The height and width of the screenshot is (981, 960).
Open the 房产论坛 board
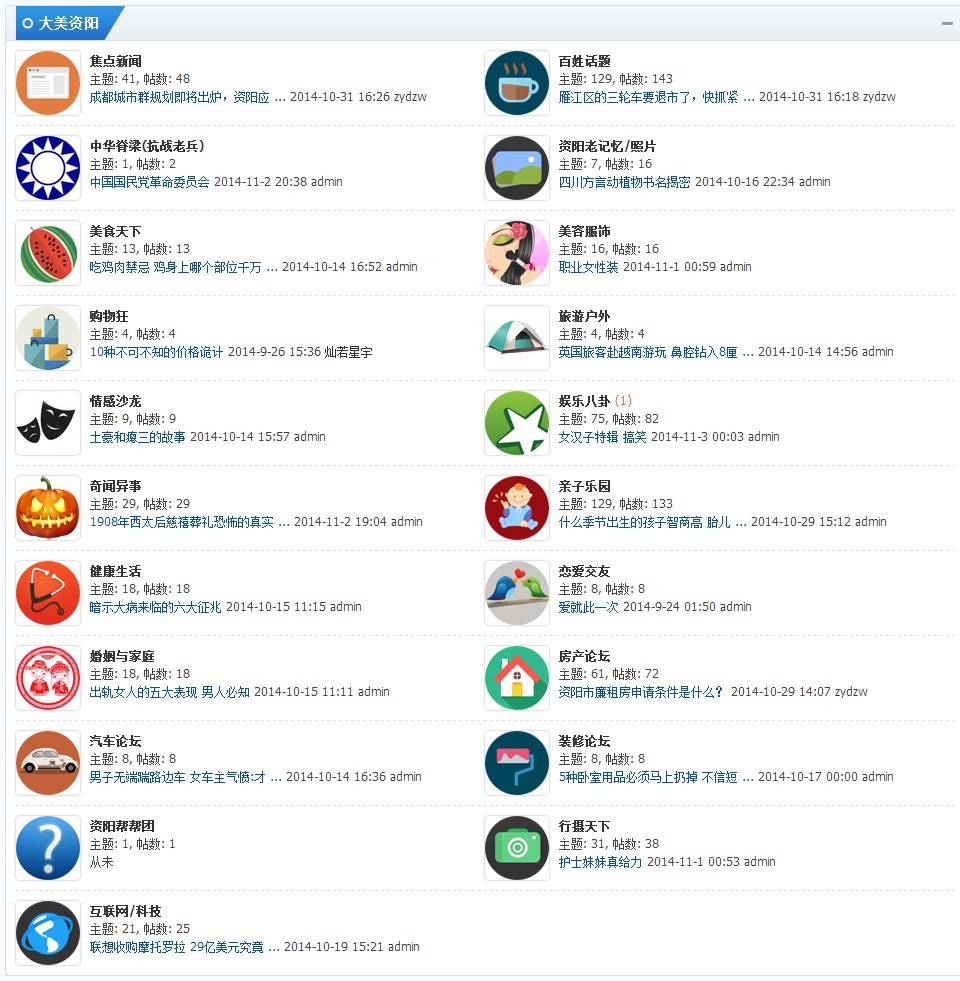584,656
